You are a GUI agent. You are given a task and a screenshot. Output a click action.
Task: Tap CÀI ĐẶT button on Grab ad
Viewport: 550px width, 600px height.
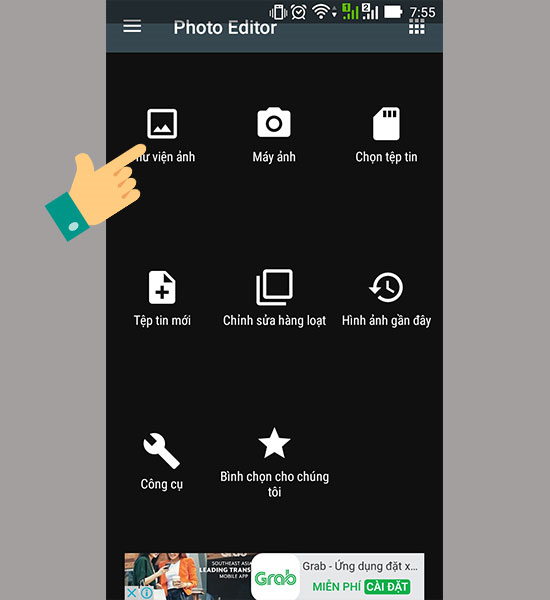(387, 587)
